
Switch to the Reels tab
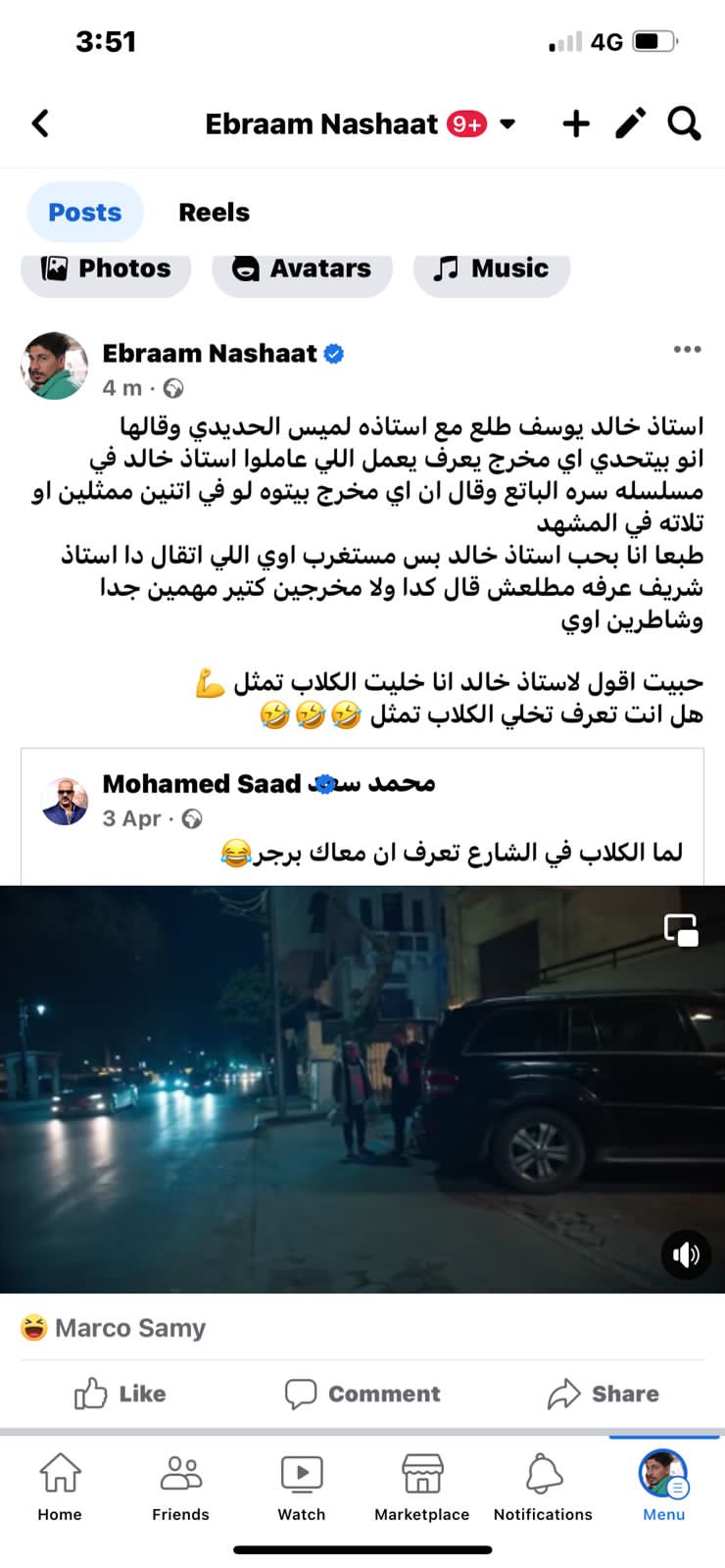214,212
